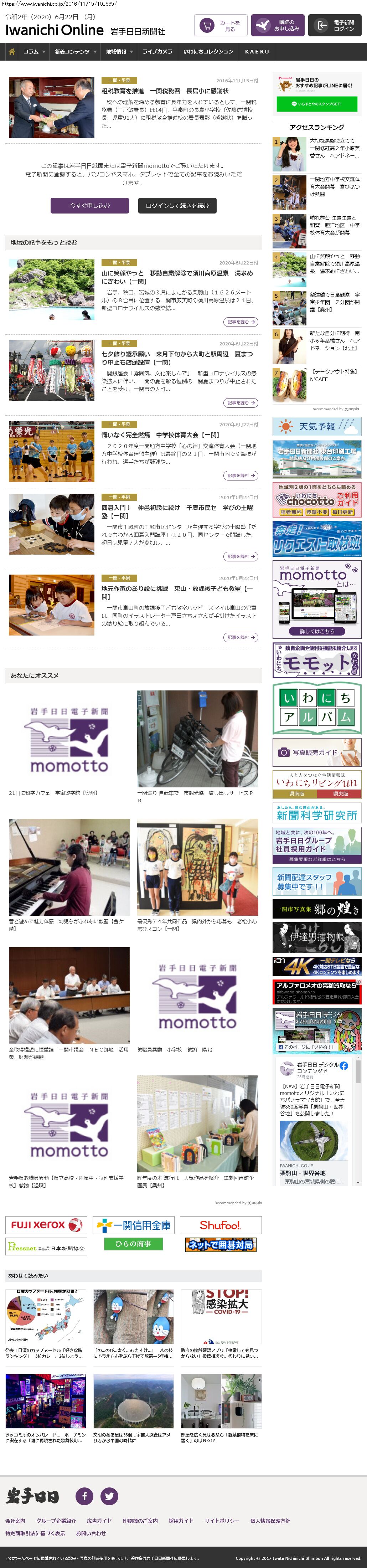Get the いわにちのスタンプ on LINE
Screen dimensions: 367x1568
[316, 104]
